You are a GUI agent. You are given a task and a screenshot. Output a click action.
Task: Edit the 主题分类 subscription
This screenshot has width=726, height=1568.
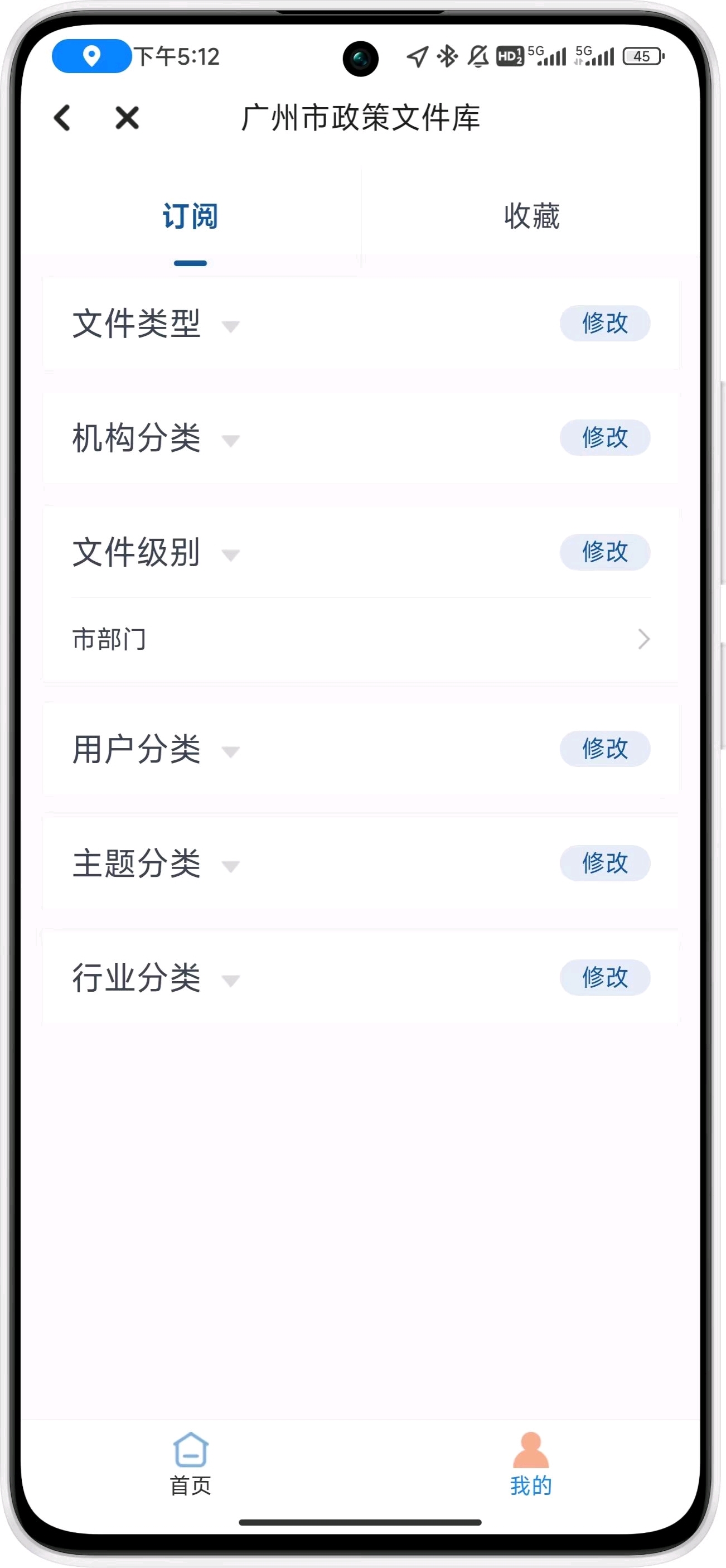[604, 863]
